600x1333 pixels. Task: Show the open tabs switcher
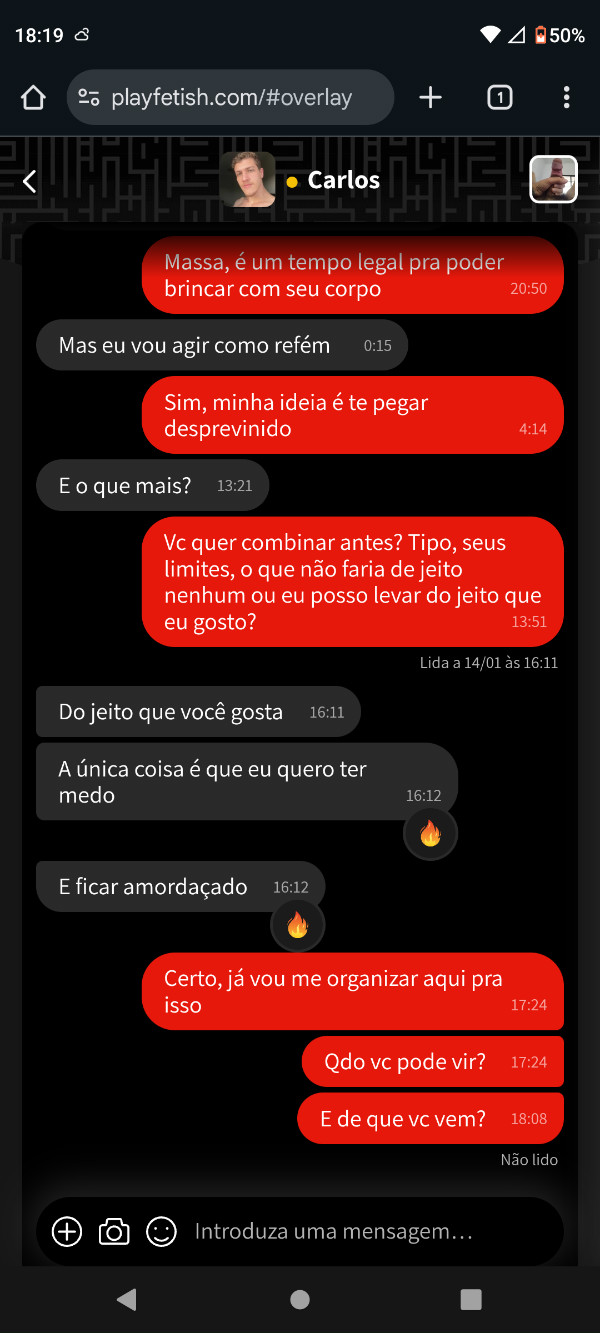click(499, 97)
